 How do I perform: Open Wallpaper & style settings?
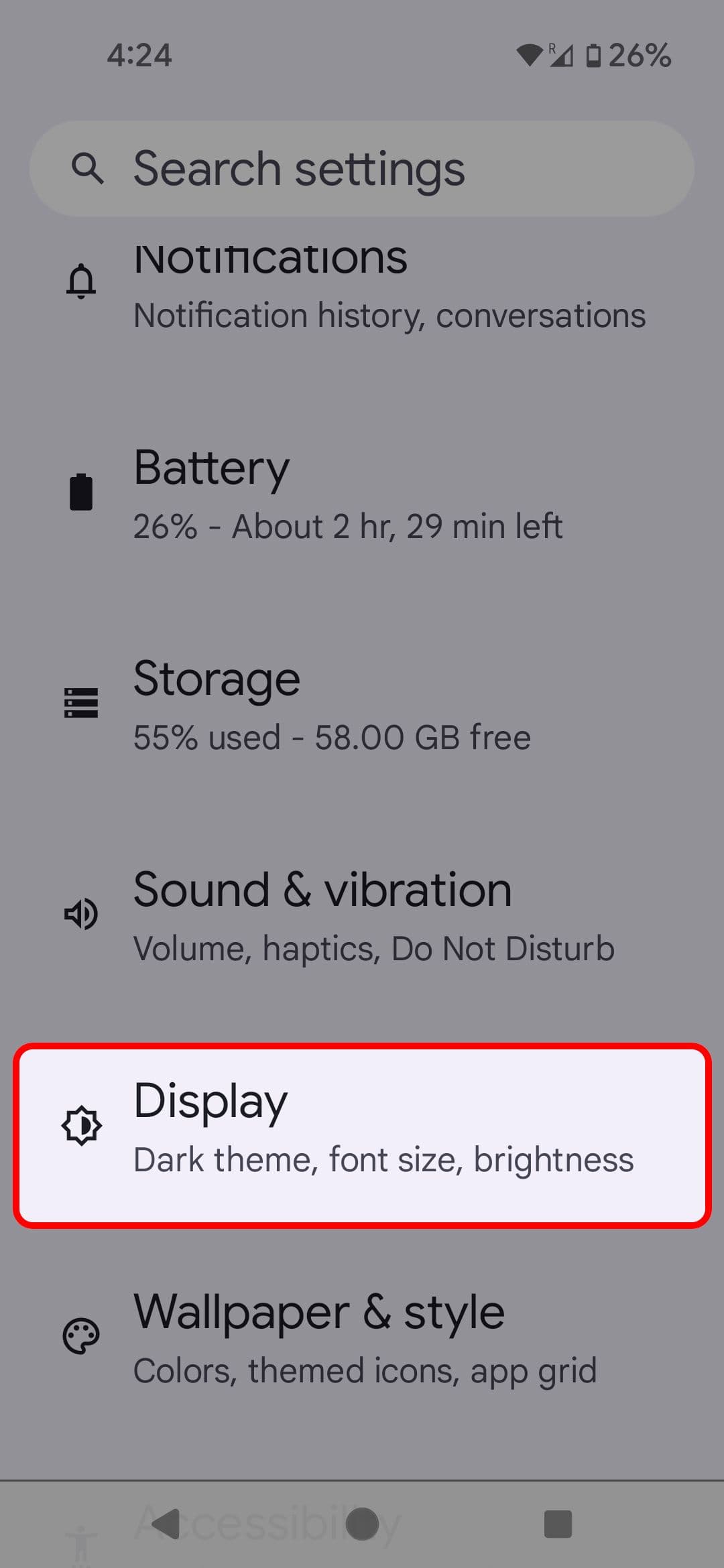pos(362,1338)
